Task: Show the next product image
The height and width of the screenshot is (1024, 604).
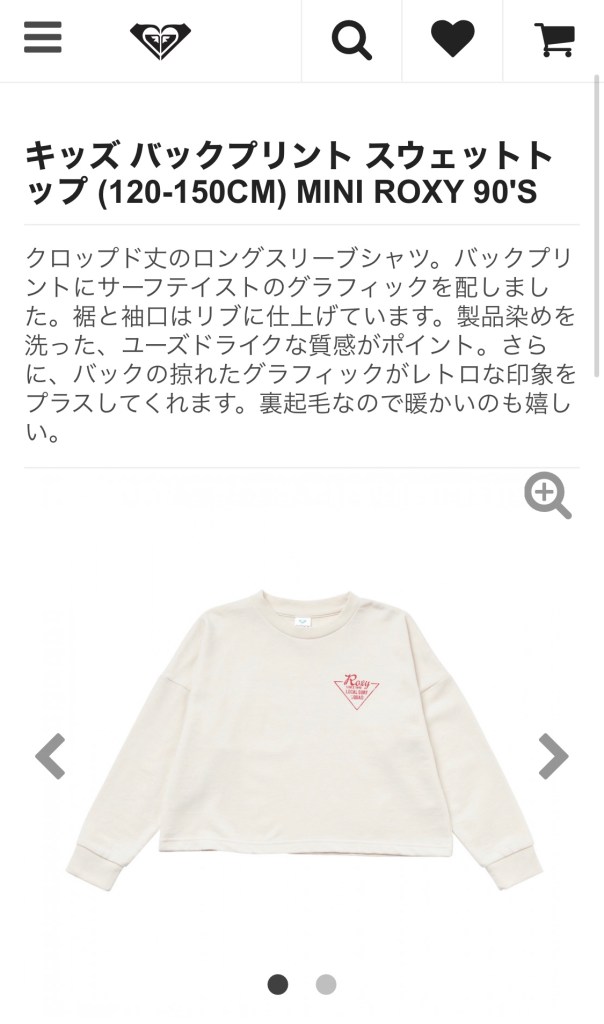Action: [553, 756]
